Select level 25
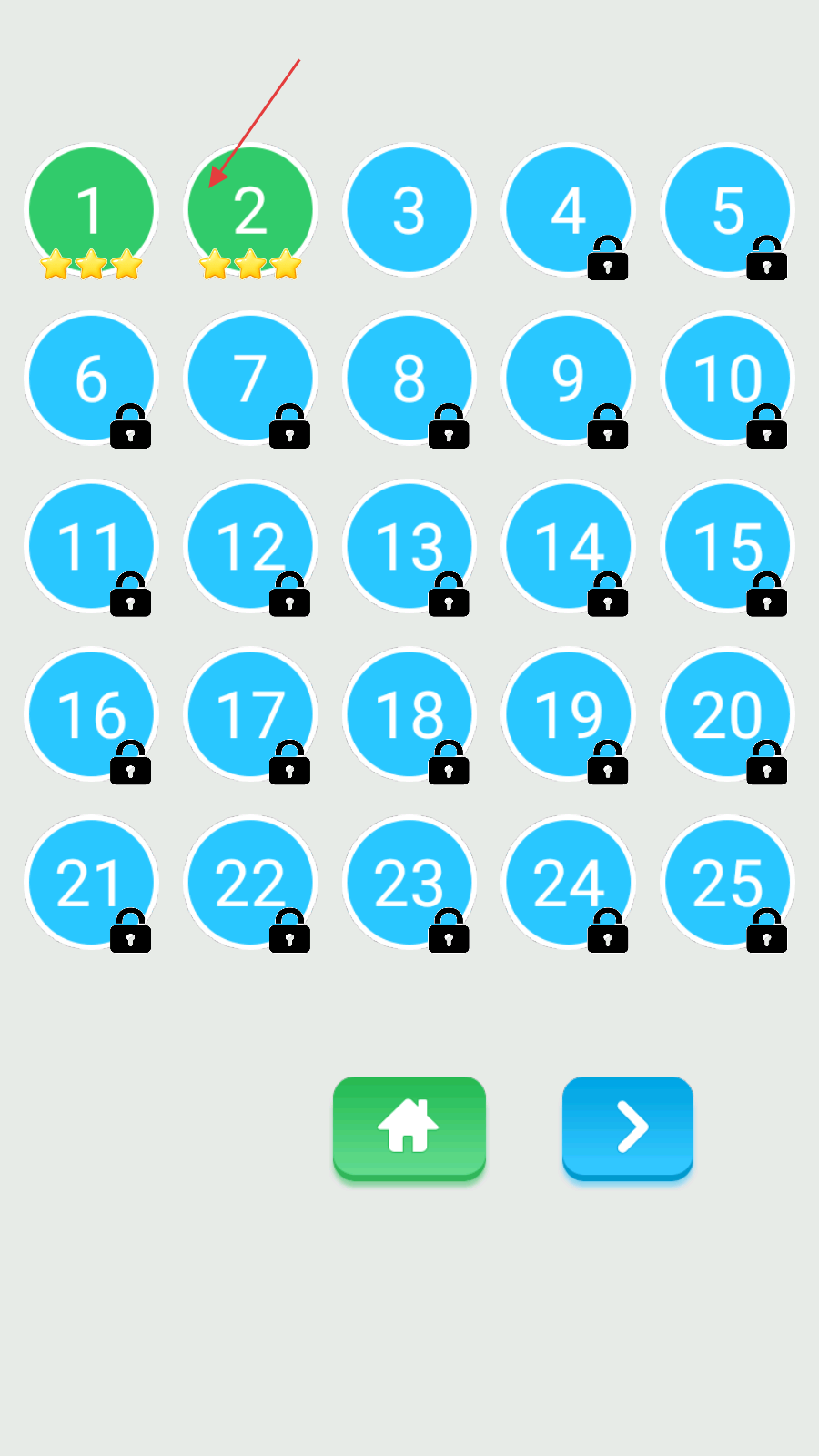Image resolution: width=819 pixels, height=1456 pixels. pyautogui.click(x=727, y=883)
